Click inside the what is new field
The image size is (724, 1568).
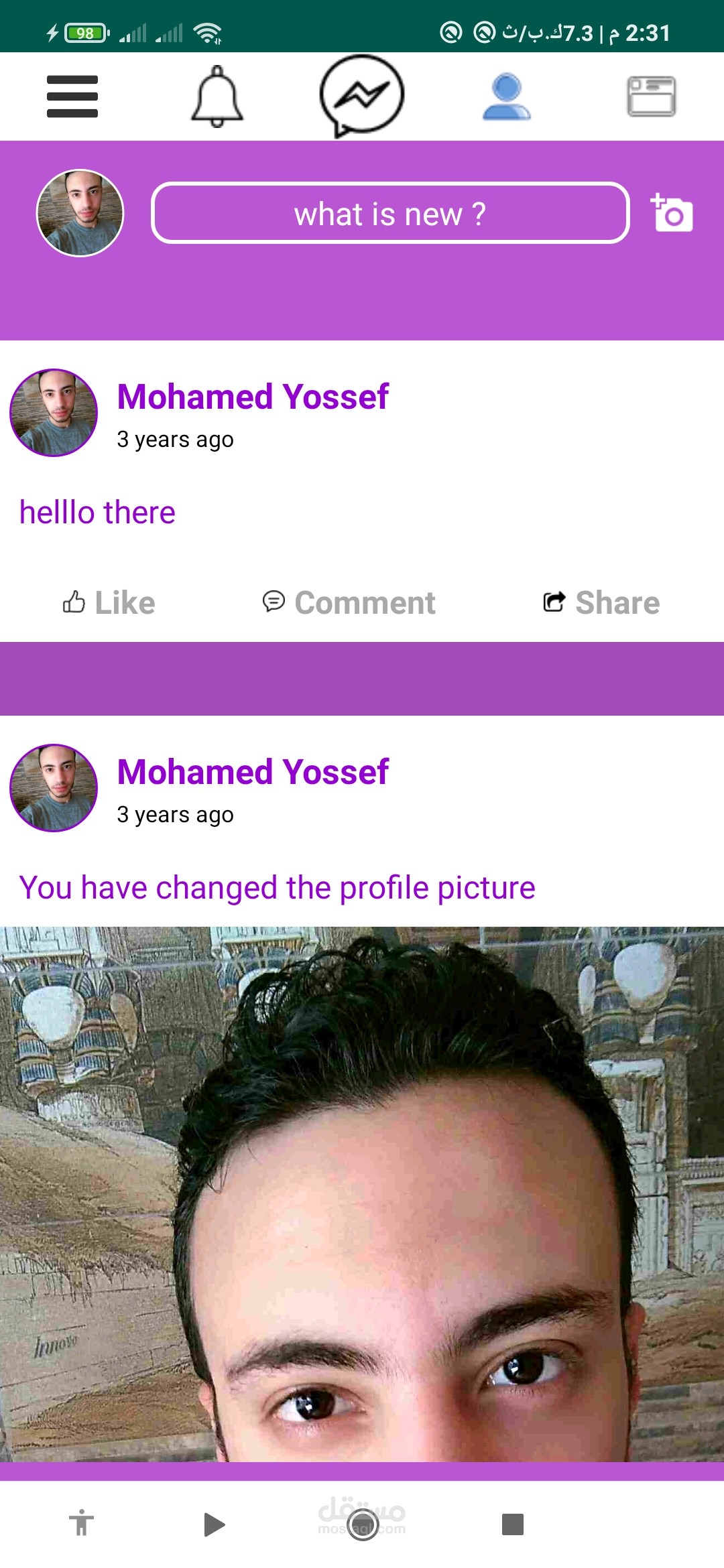tap(390, 214)
